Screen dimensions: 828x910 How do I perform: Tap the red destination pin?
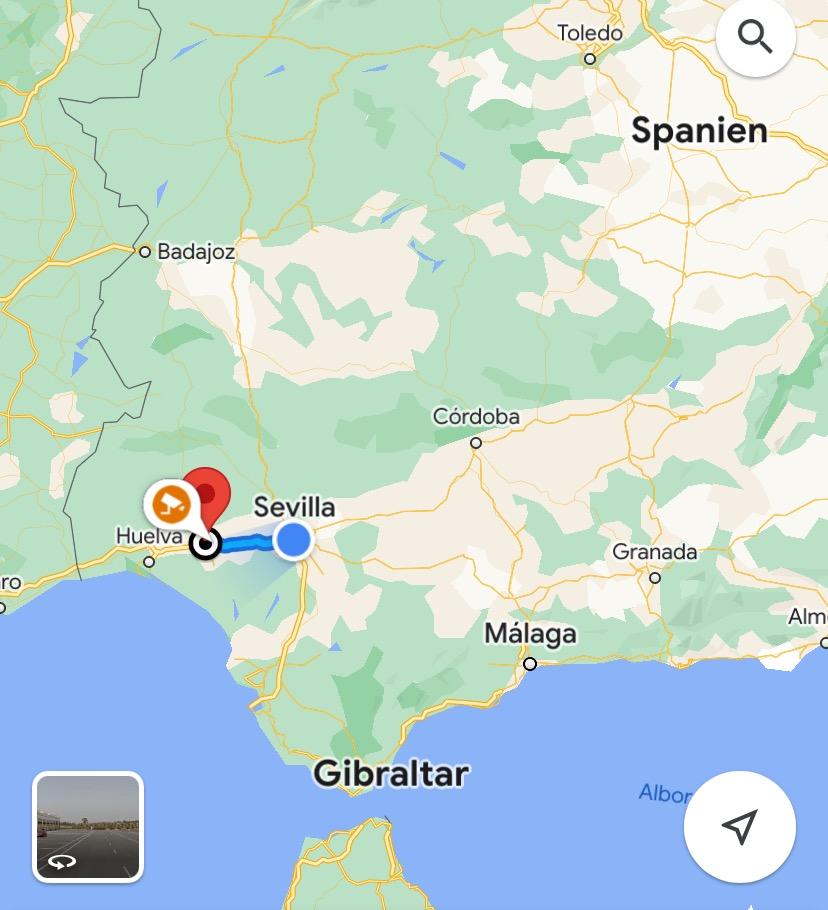pyautogui.click(x=210, y=489)
